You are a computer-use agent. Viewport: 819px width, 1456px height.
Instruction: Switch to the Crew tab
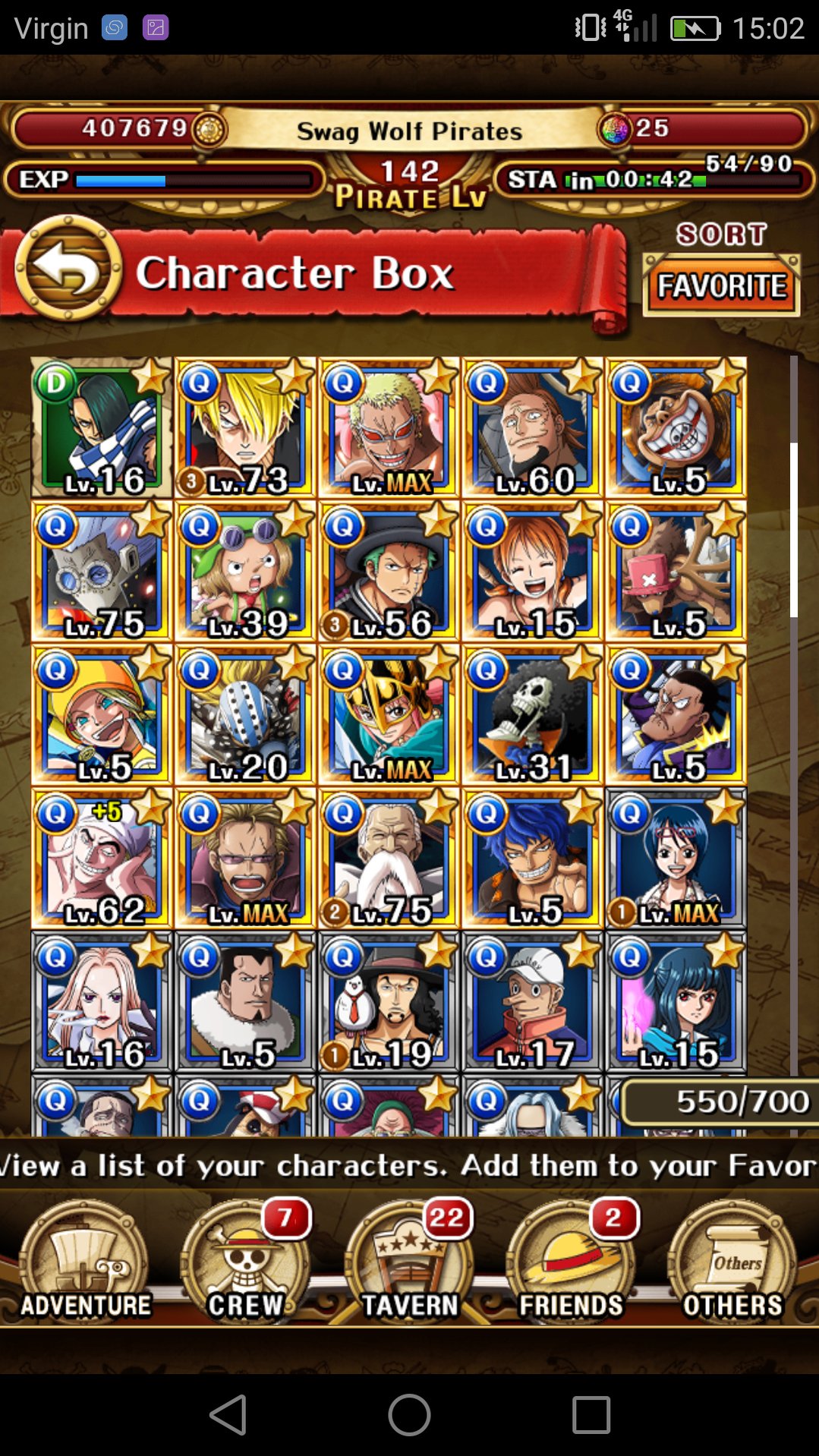(x=247, y=1262)
